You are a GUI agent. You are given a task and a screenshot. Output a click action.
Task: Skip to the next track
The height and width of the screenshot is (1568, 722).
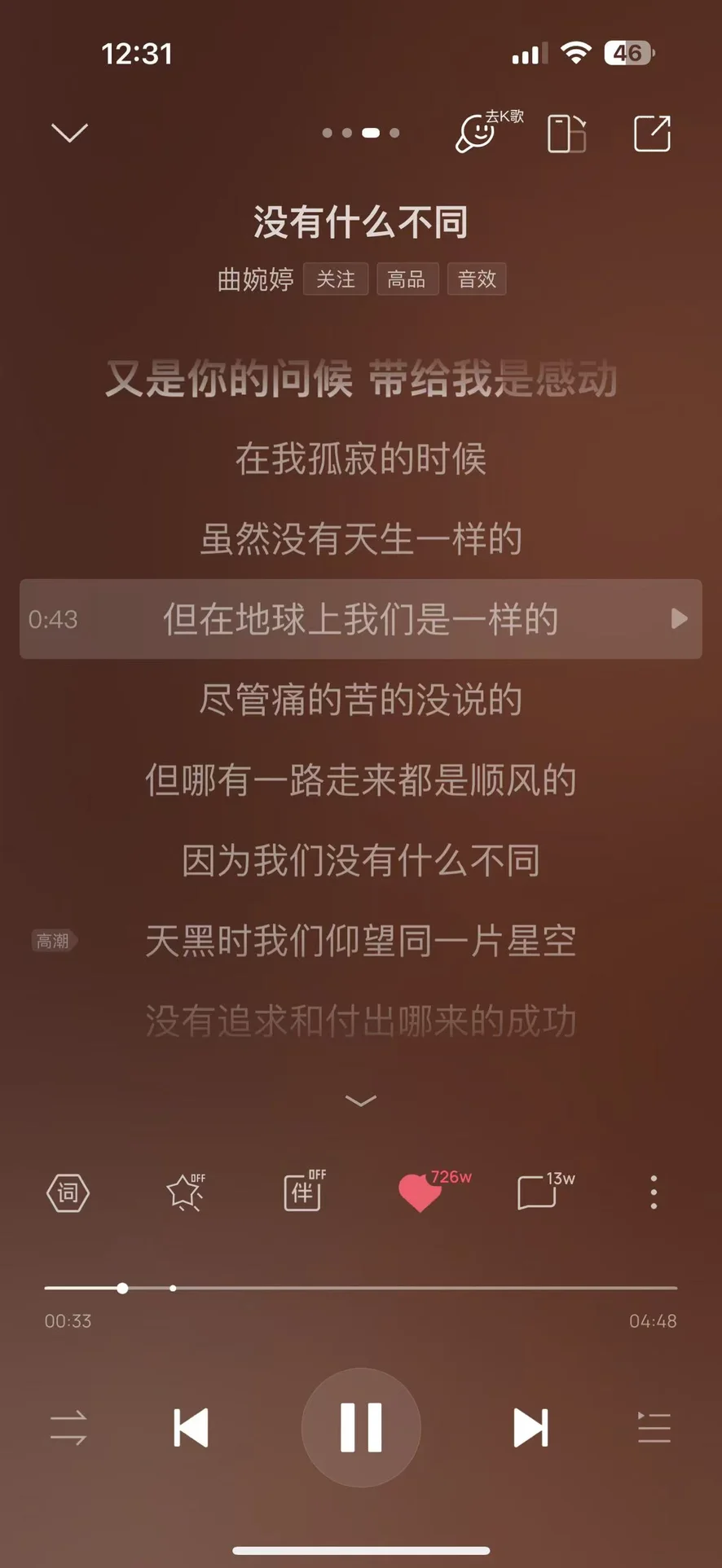pyautogui.click(x=530, y=1428)
